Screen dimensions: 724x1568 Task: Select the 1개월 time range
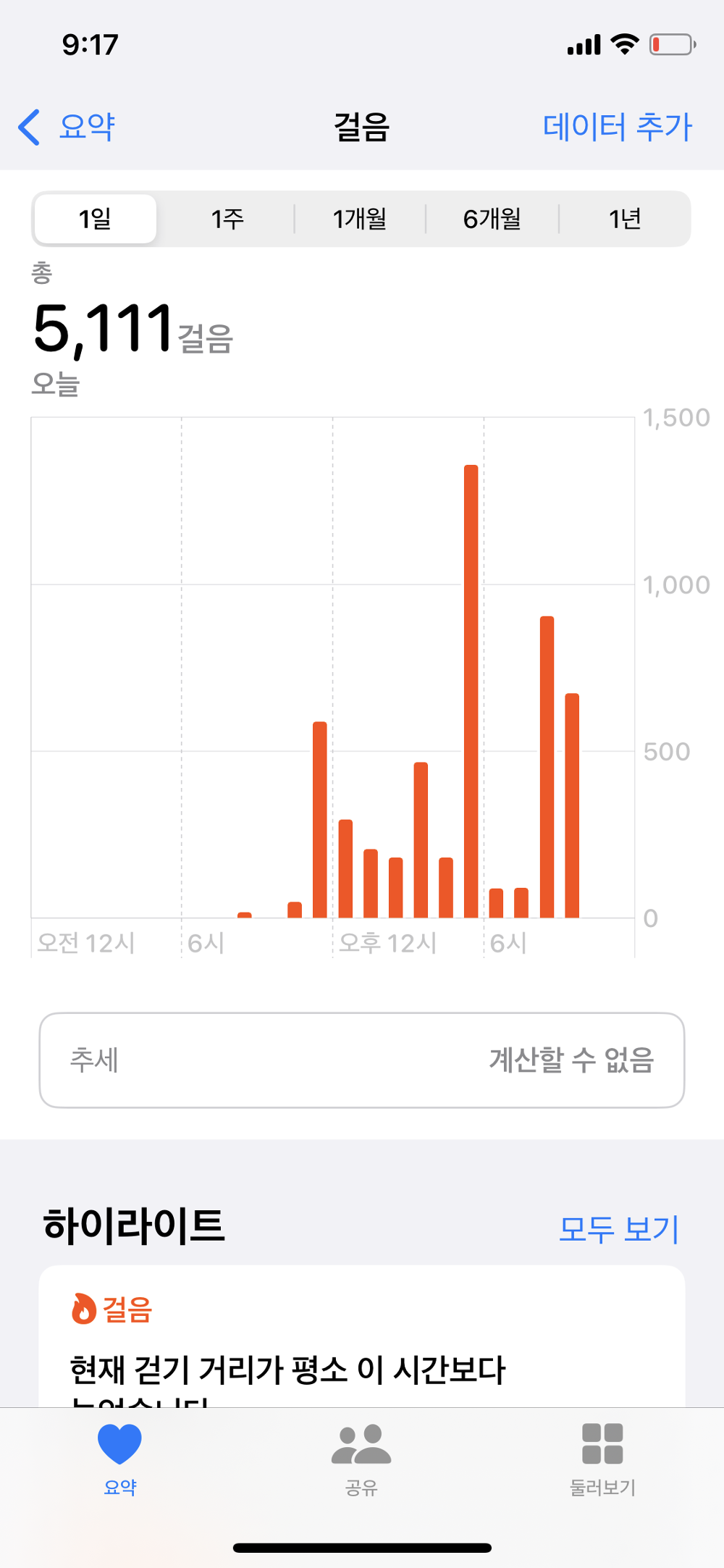(x=360, y=218)
